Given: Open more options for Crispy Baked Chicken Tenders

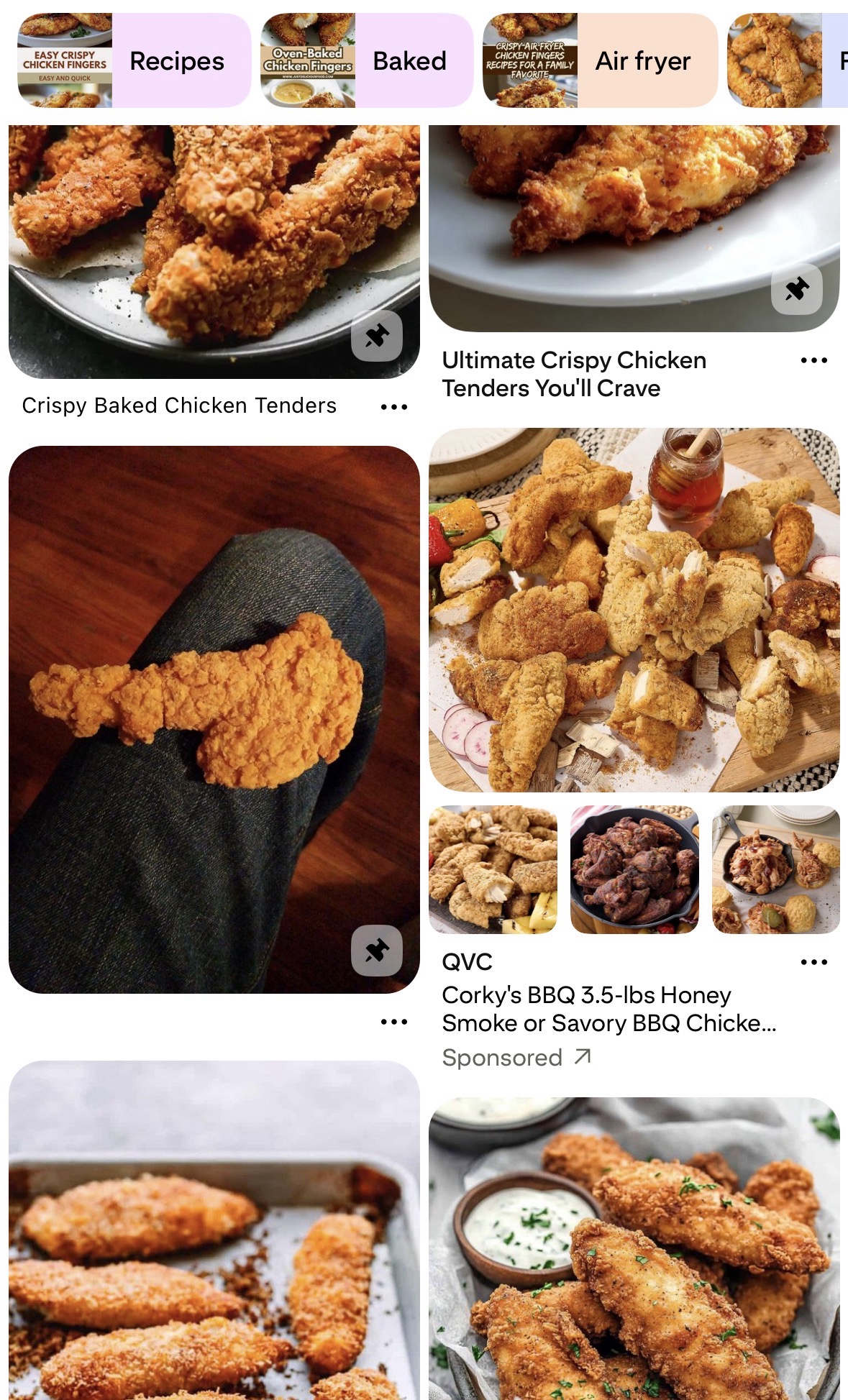Looking at the screenshot, I should [393, 407].
